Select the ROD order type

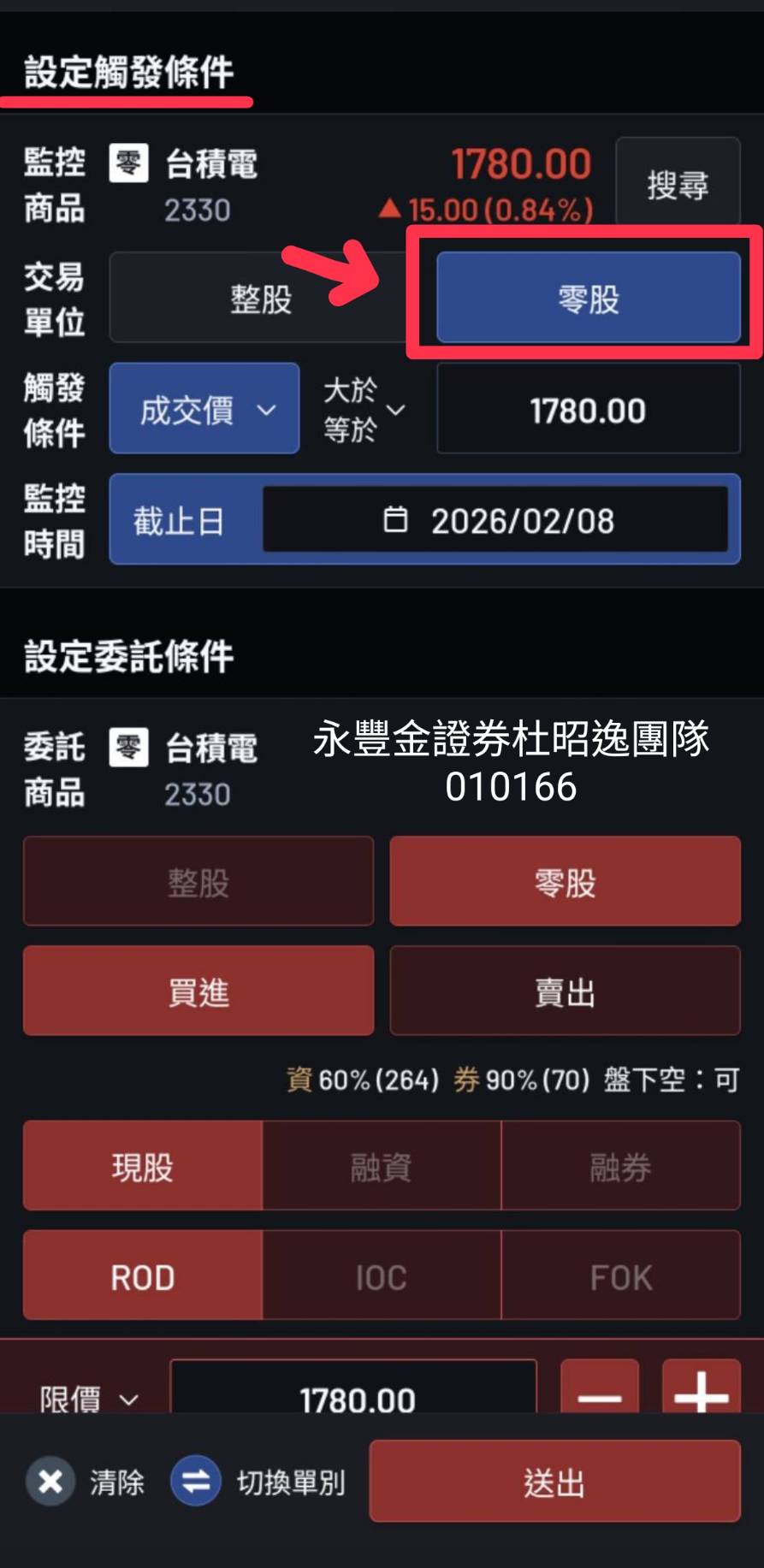coord(143,1275)
